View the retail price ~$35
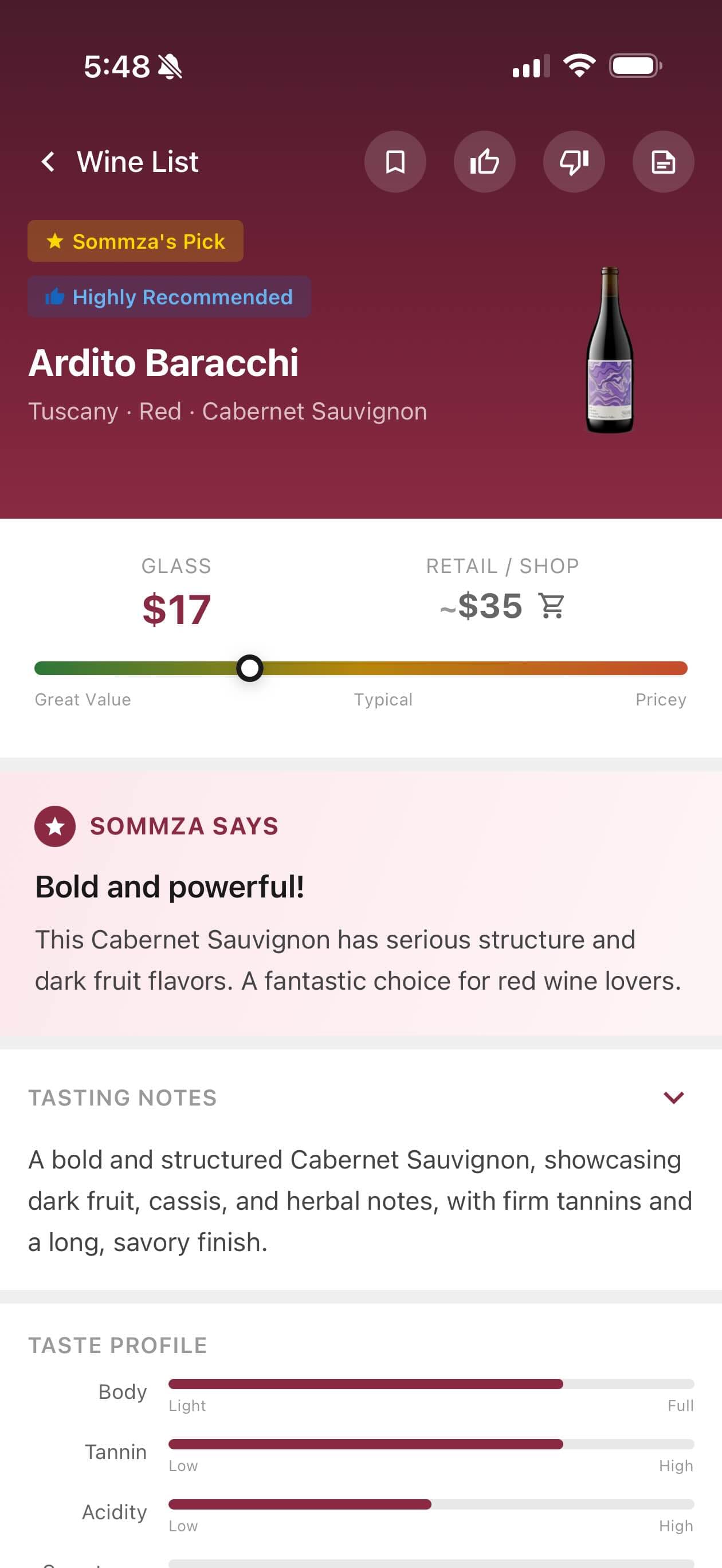The image size is (722, 1568). (484, 605)
